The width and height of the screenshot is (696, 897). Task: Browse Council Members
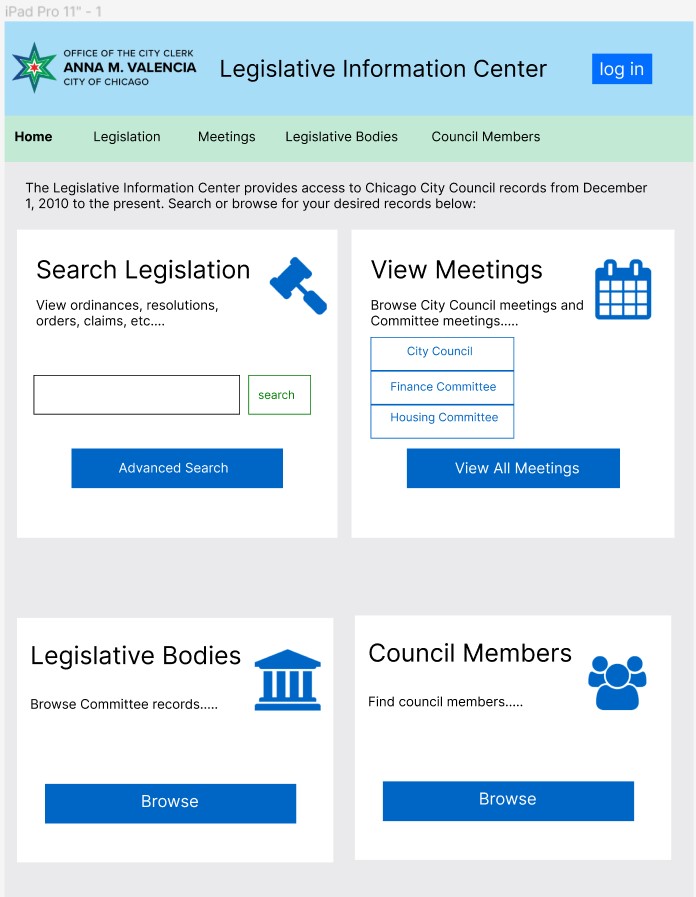pyautogui.click(x=508, y=800)
